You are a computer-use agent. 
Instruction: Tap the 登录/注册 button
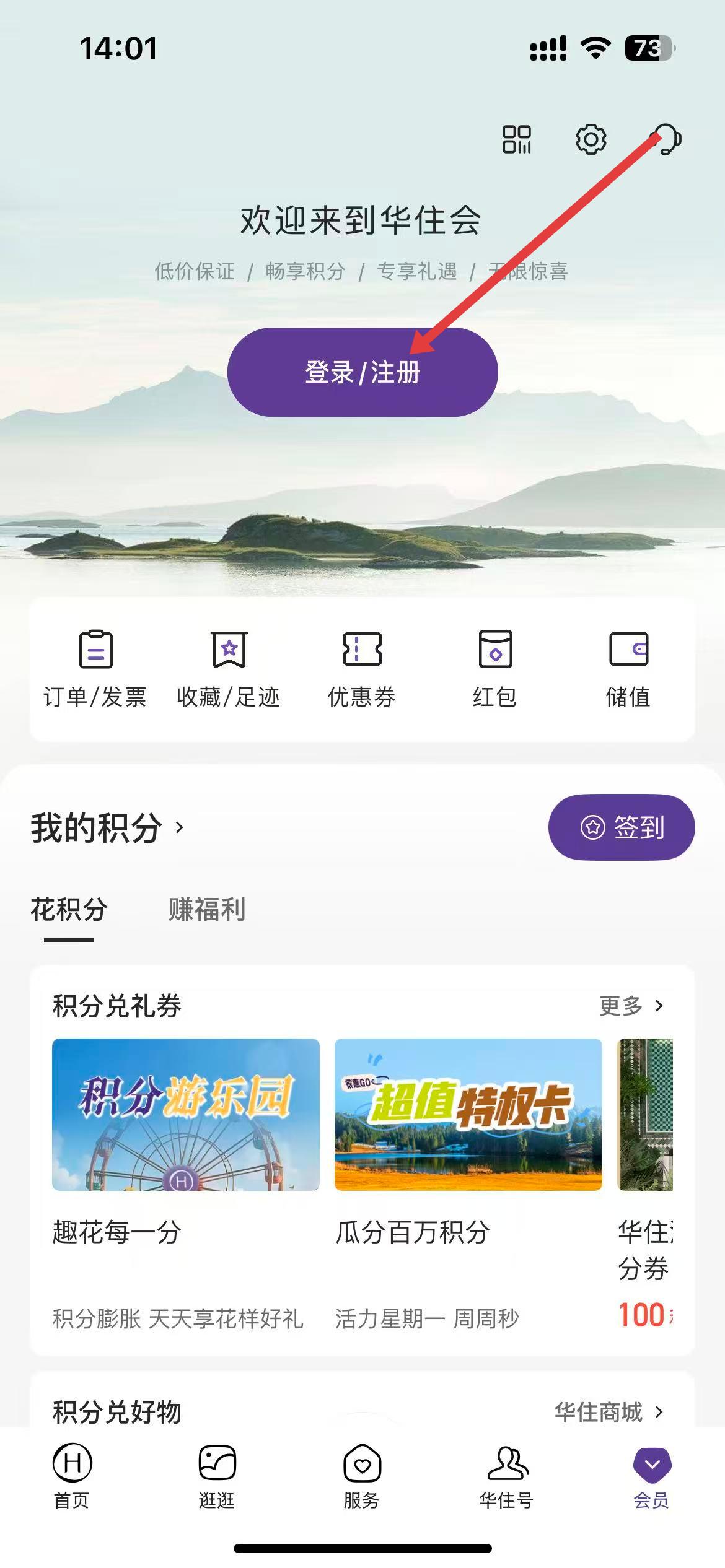(362, 372)
